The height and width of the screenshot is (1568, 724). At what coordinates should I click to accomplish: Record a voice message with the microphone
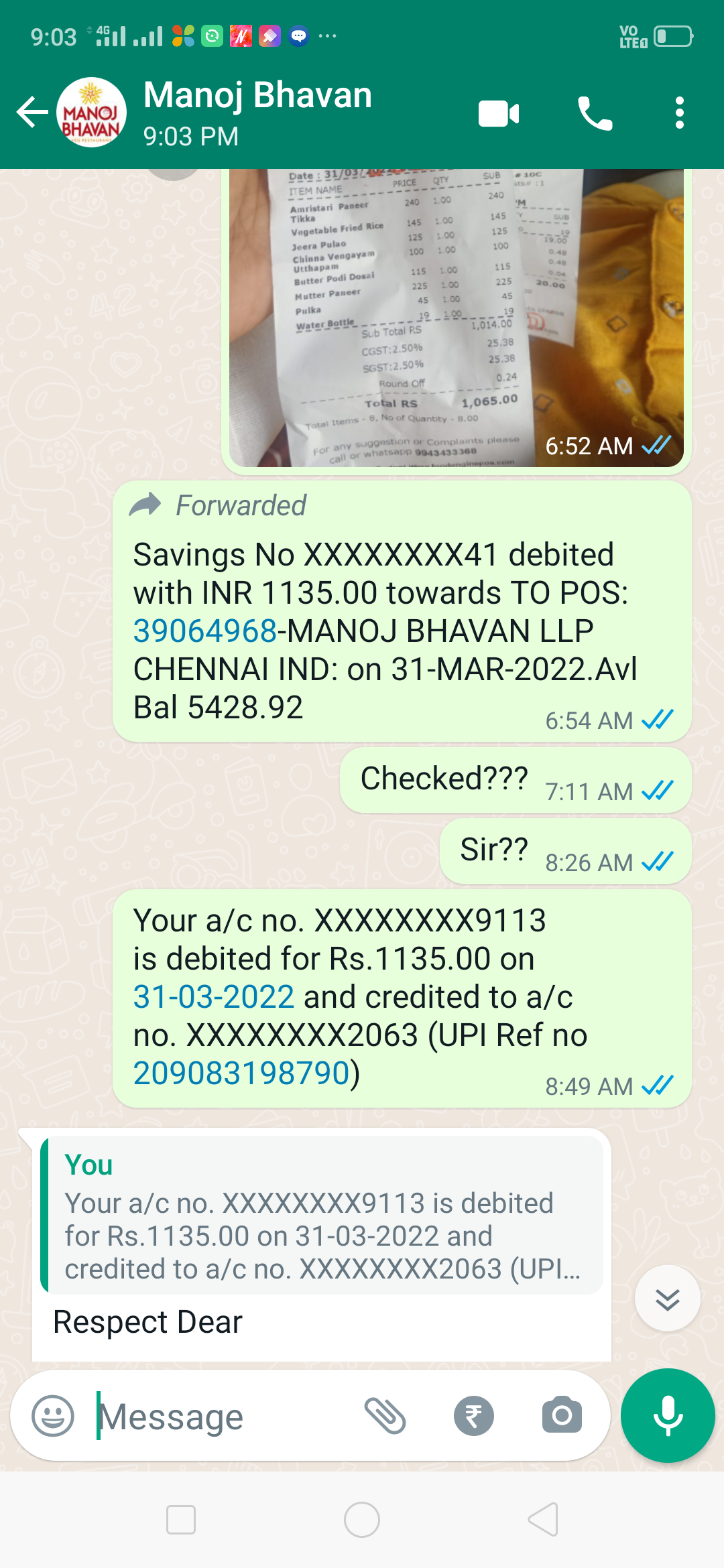pos(668,1415)
